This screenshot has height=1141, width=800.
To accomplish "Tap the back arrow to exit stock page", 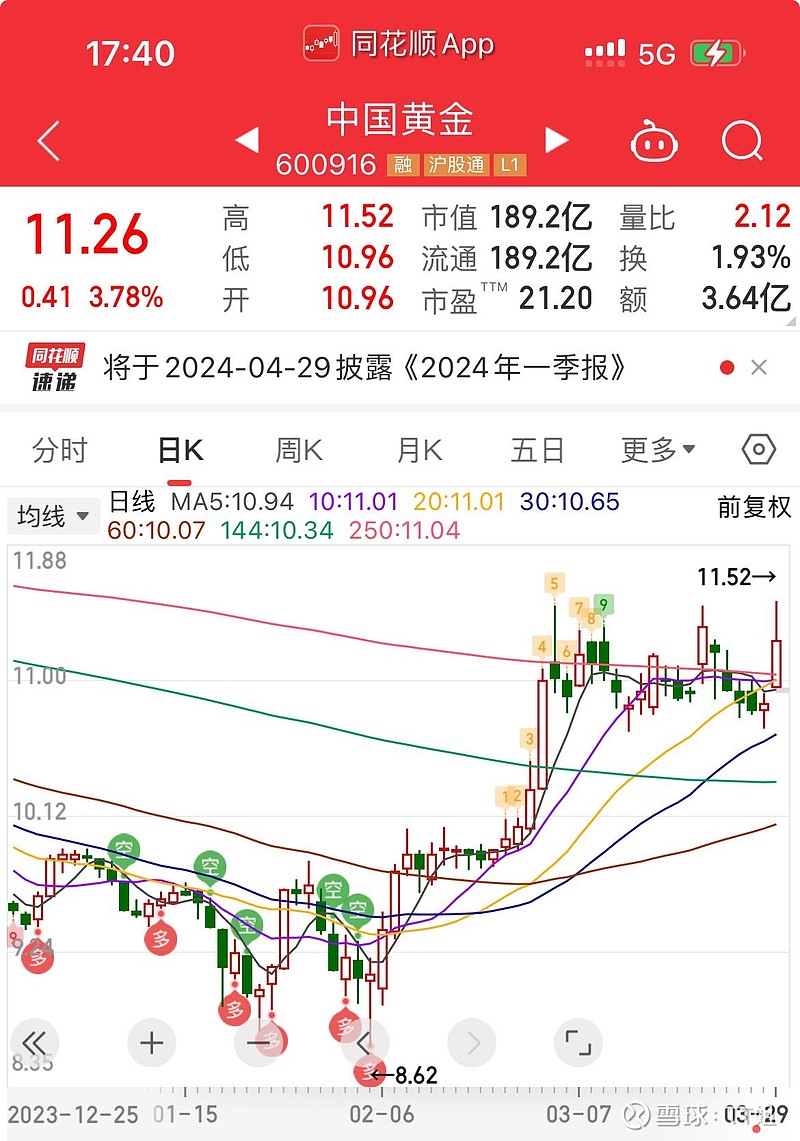I will (47, 141).
